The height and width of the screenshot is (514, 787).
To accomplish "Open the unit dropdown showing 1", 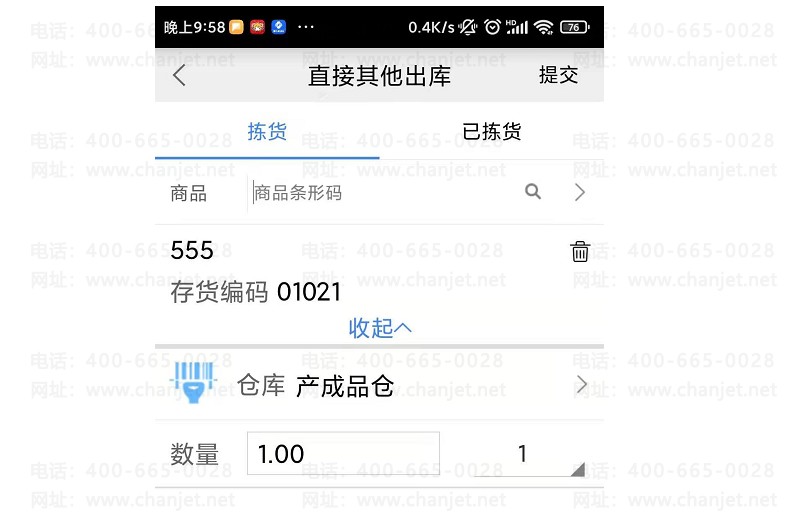I will coord(528,455).
